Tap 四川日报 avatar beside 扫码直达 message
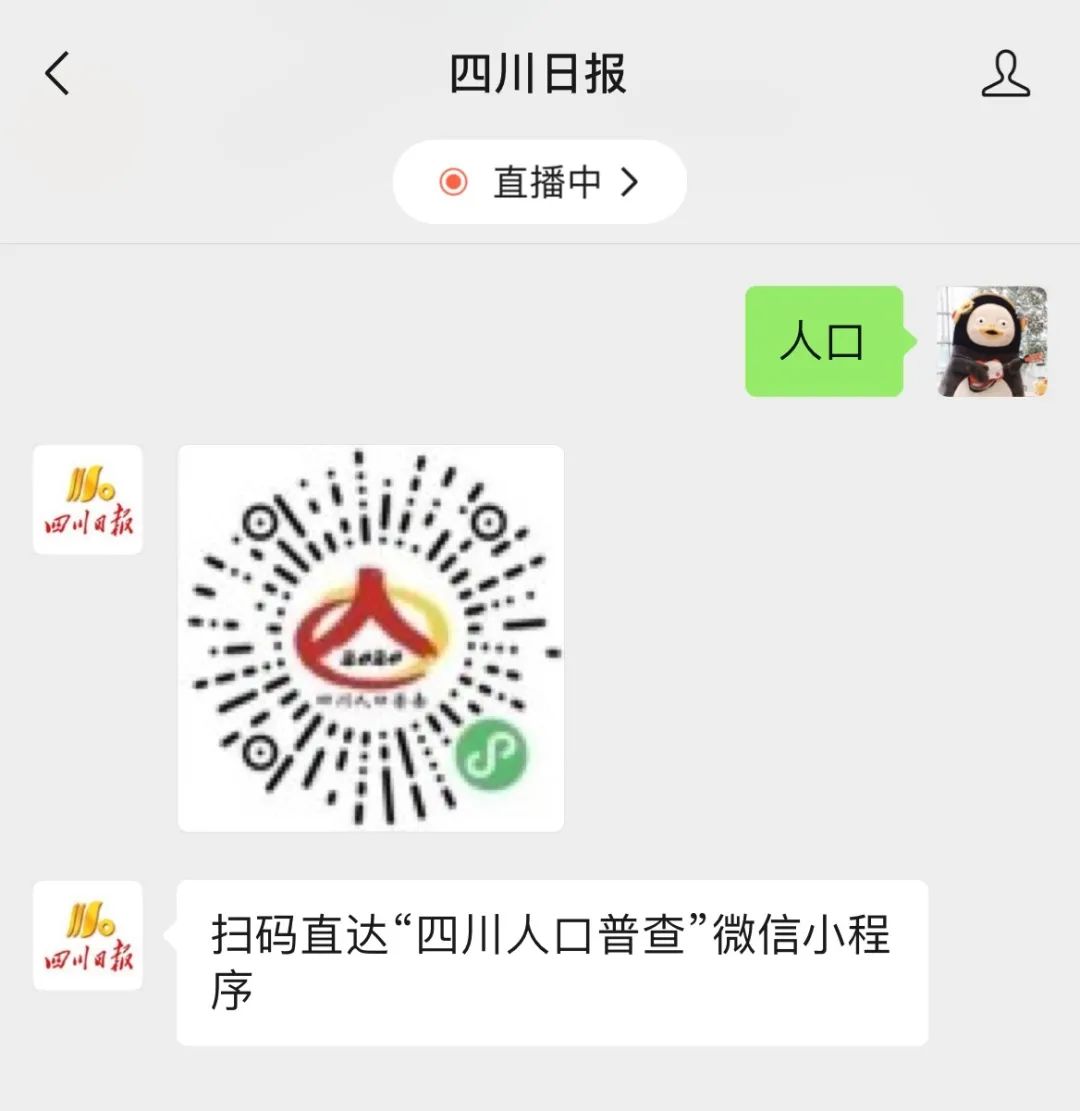 pyautogui.click(x=88, y=936)
